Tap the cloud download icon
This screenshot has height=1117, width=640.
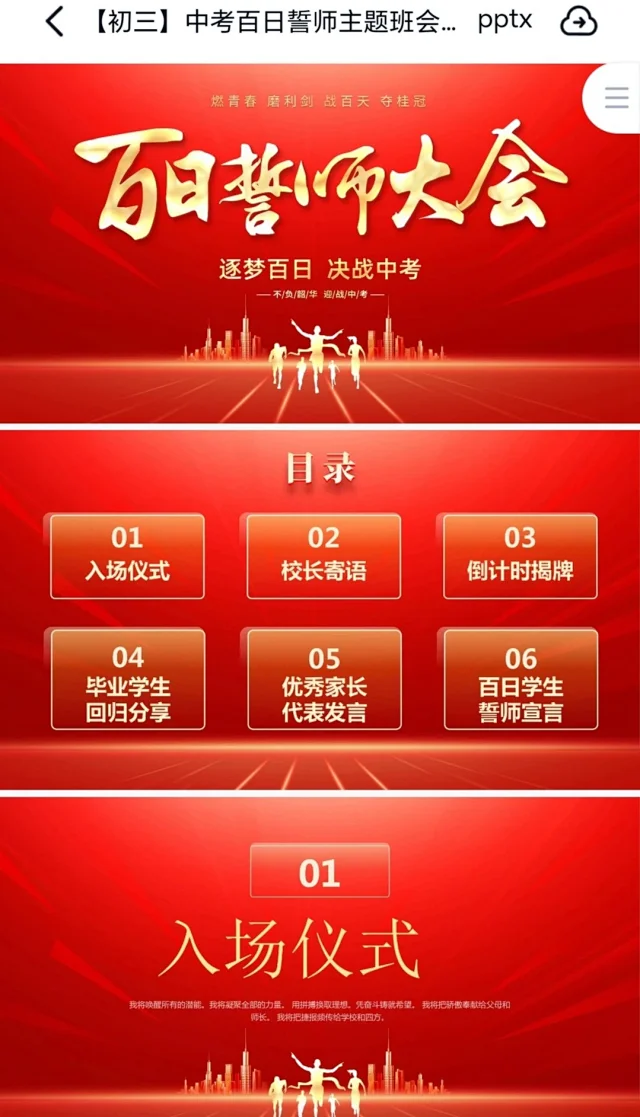(x=578, y=21)
